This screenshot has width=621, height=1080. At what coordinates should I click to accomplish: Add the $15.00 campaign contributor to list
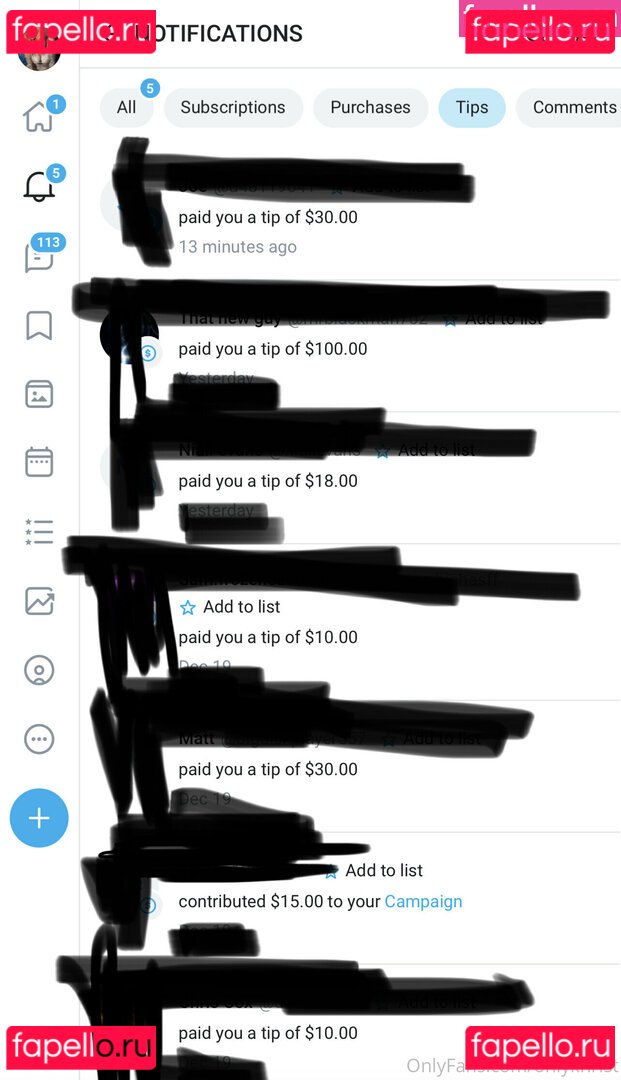(x=374, y=871)
